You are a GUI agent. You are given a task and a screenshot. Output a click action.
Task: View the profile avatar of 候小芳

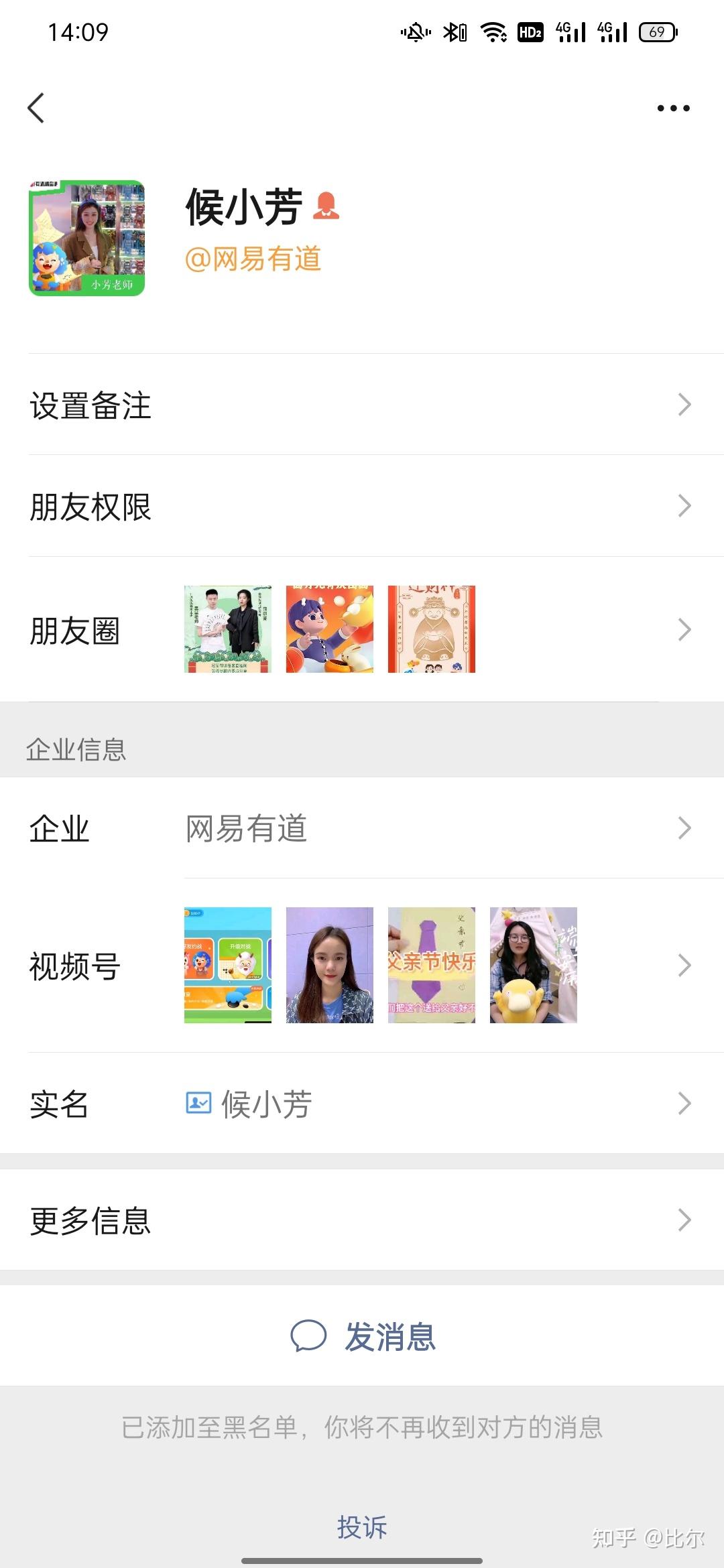86,238
